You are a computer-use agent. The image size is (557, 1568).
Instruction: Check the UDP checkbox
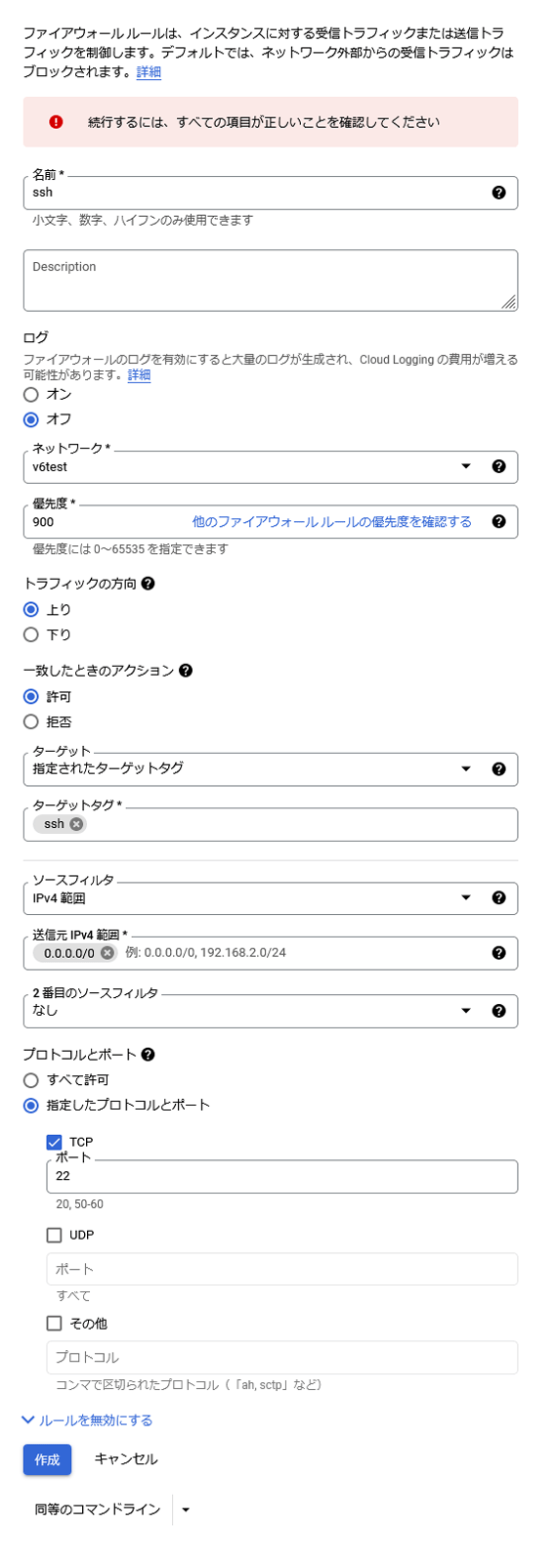55,1236
